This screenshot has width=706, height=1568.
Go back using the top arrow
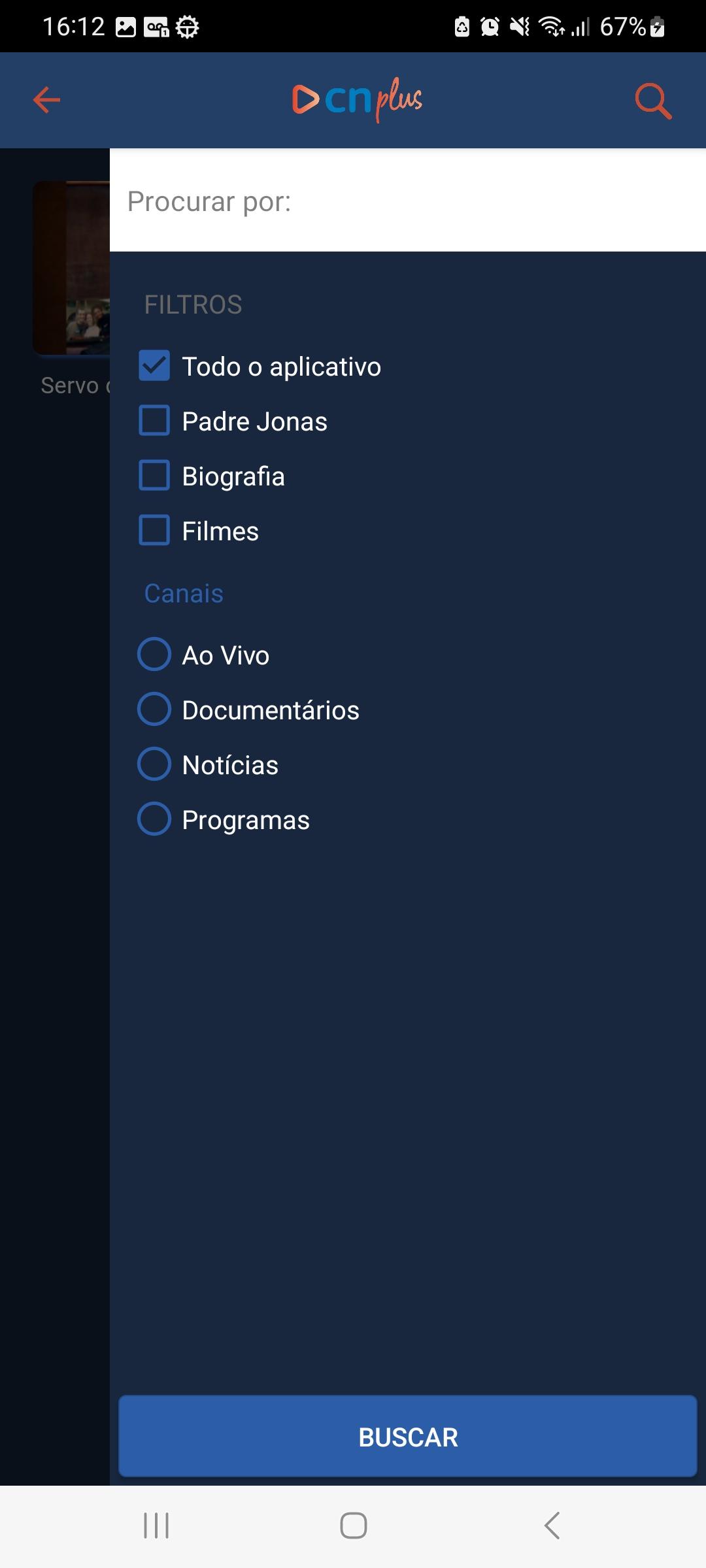pos(46,100)
